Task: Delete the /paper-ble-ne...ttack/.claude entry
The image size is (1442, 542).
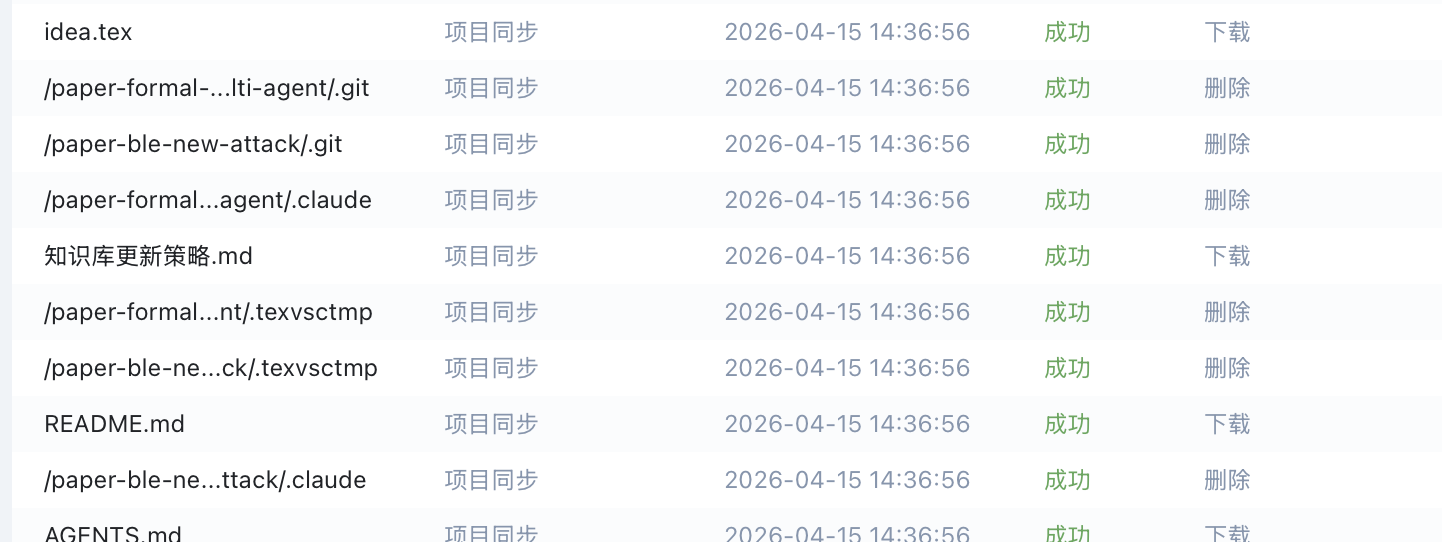Action: [x=1227, y=480]
